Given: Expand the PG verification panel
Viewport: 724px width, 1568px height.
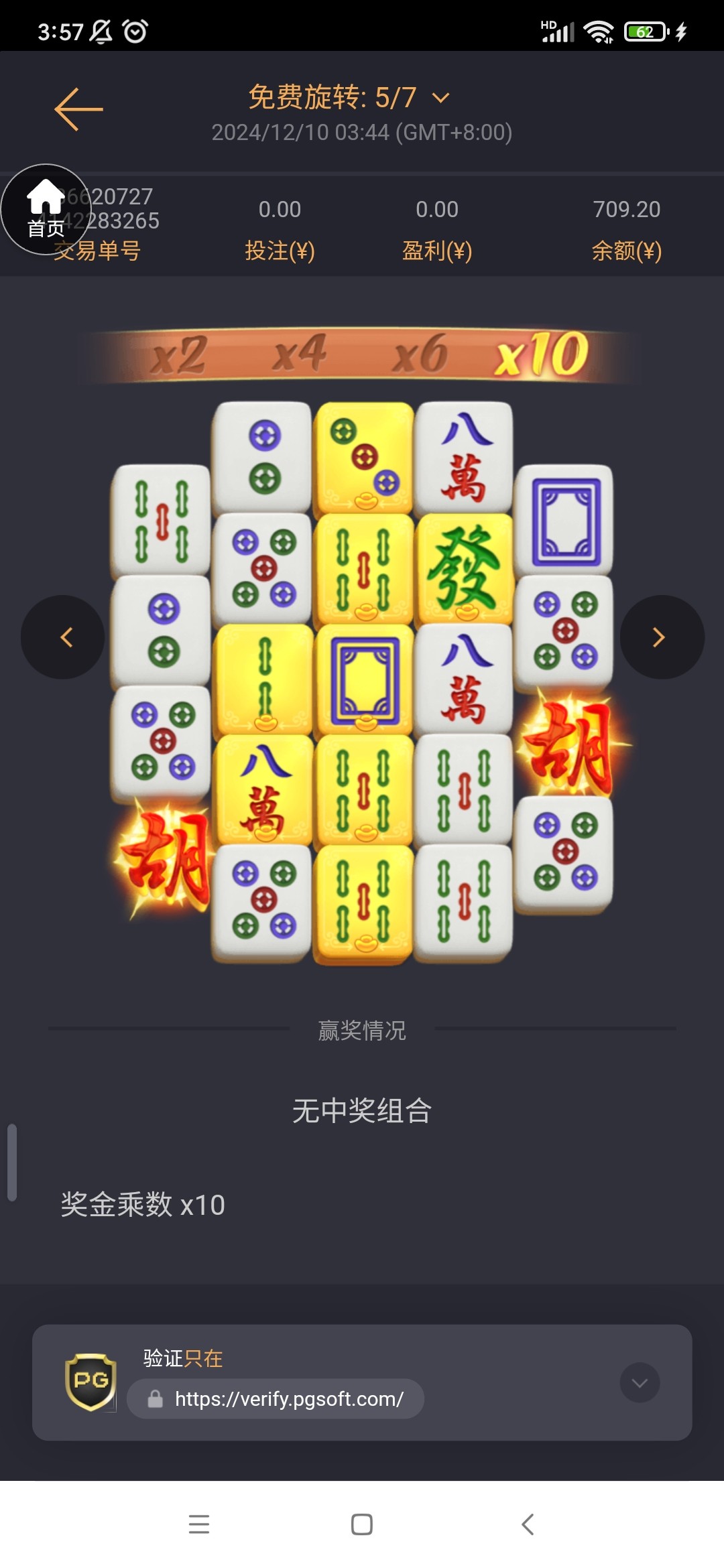Looking at the screenshot, I should pos(640,1382).
